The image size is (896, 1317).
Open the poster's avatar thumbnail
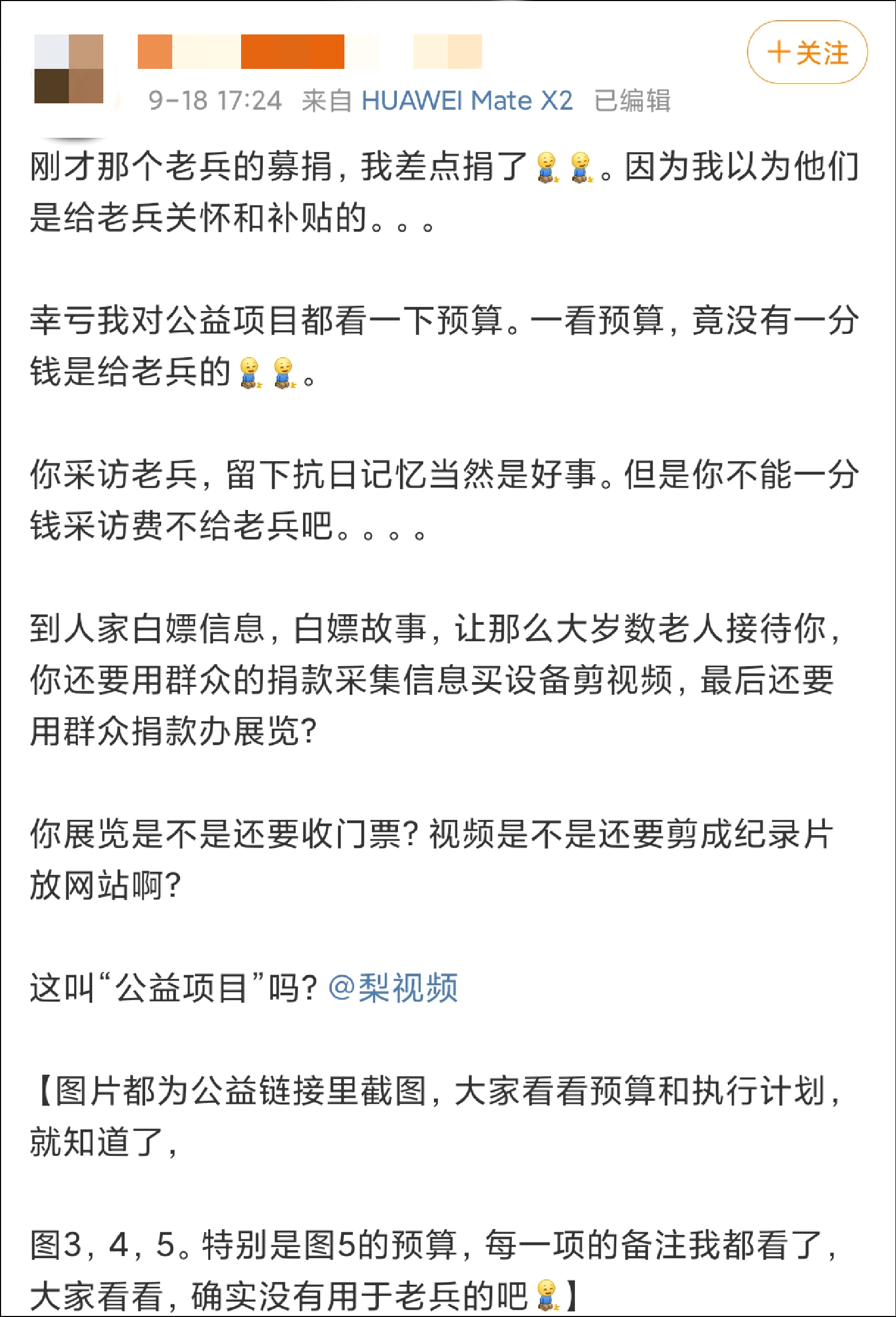(x=70, y=68)
